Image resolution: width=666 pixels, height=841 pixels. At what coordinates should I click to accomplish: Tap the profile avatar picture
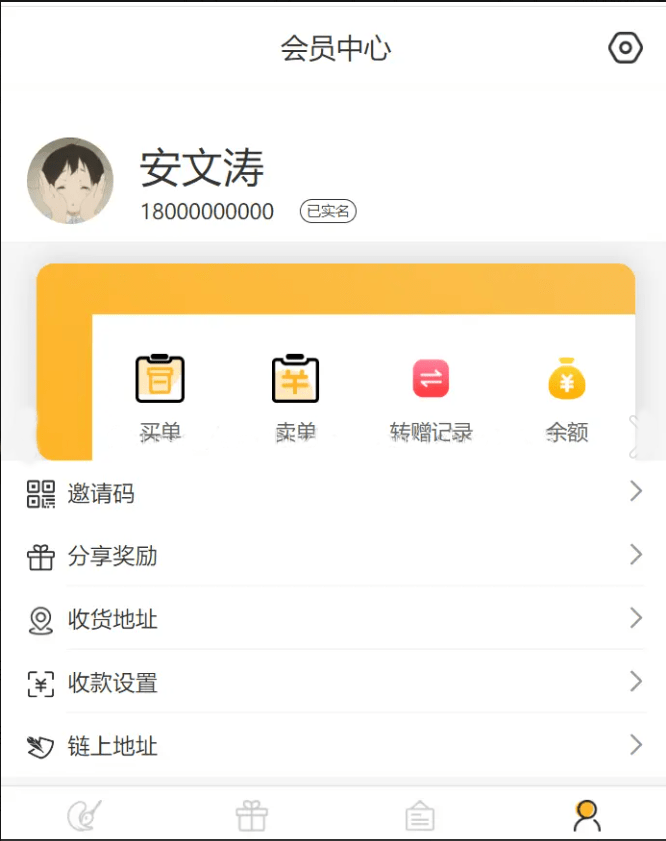point(70,181)
